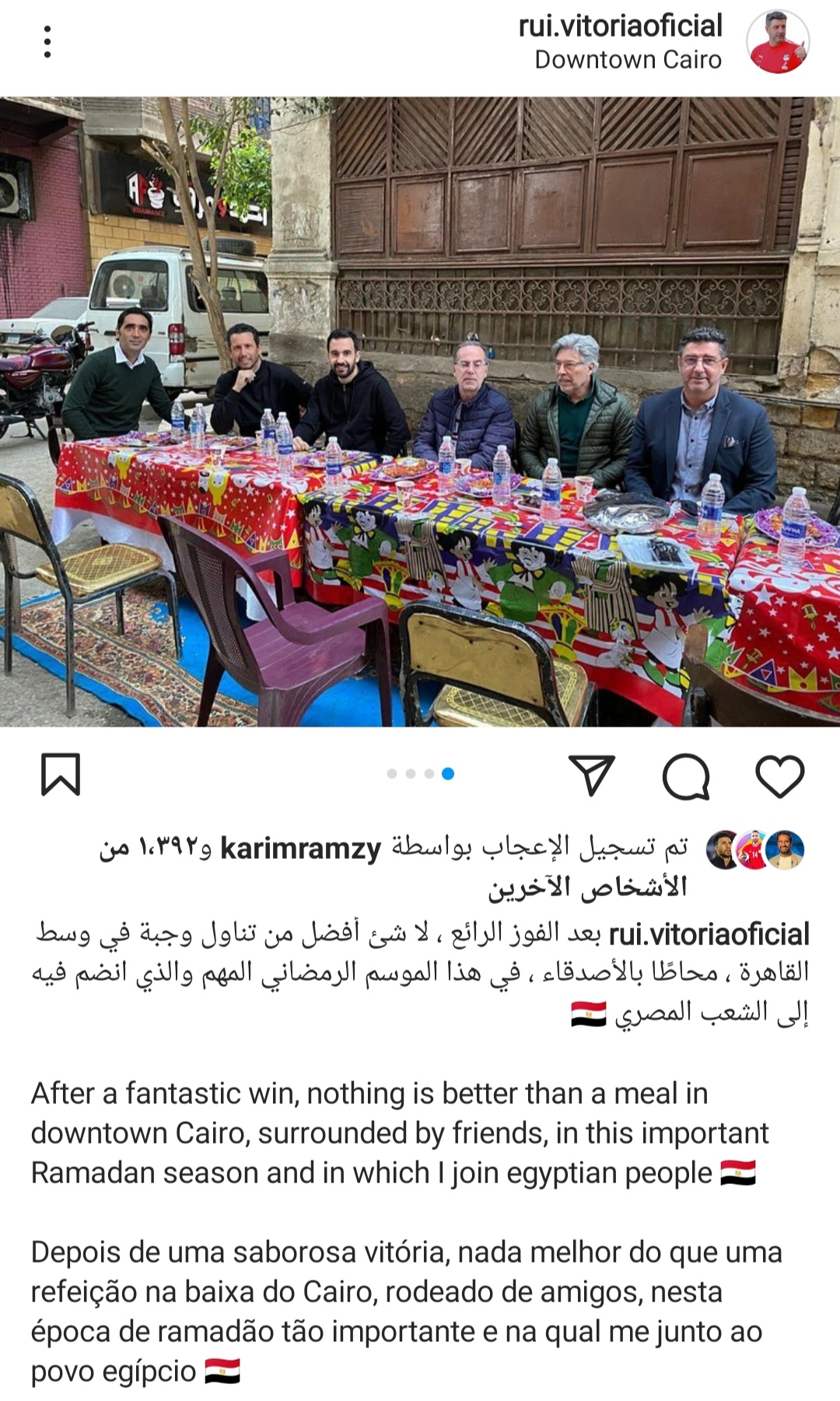840x1401 pixels.
Task: Save the post with the bookmark icon
Action: point(61,775)
